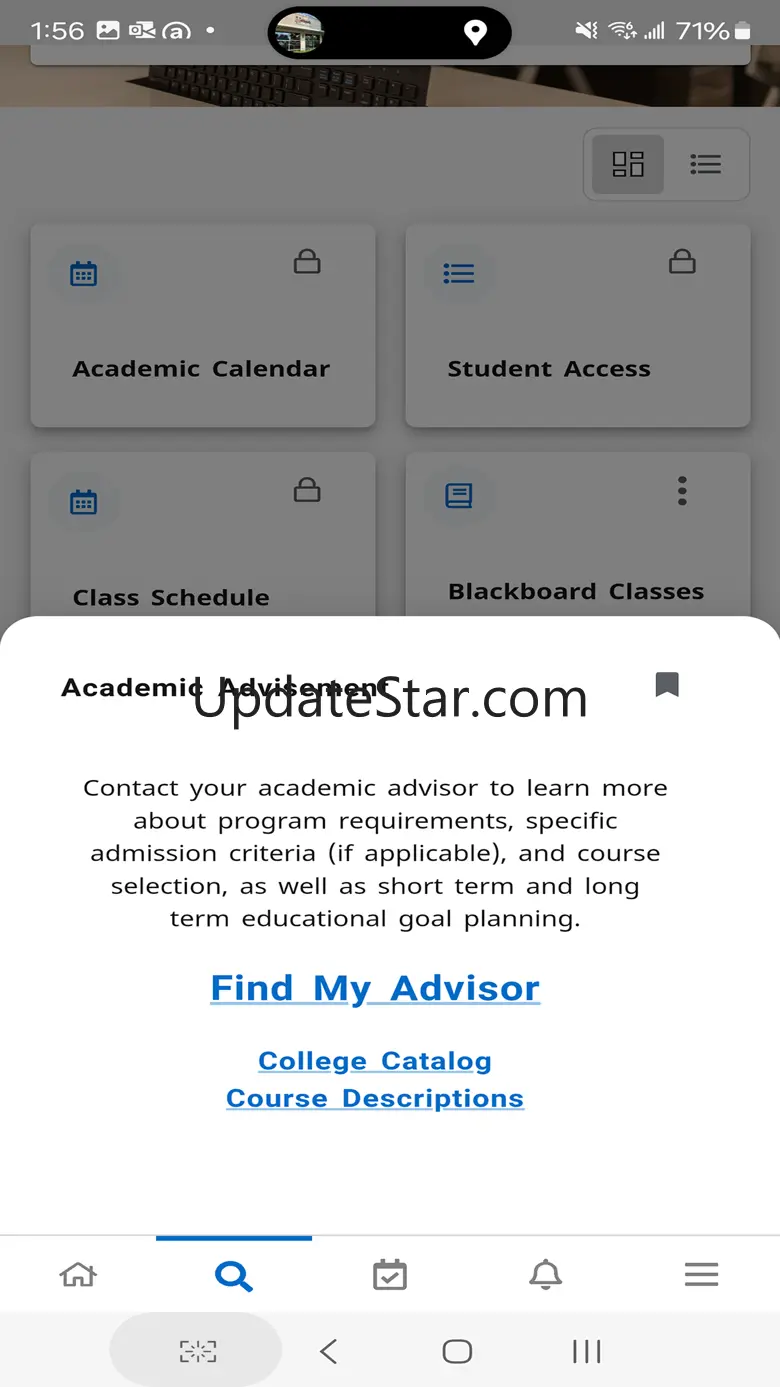The height and width of the screenshot is (1387, 780).
Task: Switch to the calendar tab
Action: pos(390,1275)
